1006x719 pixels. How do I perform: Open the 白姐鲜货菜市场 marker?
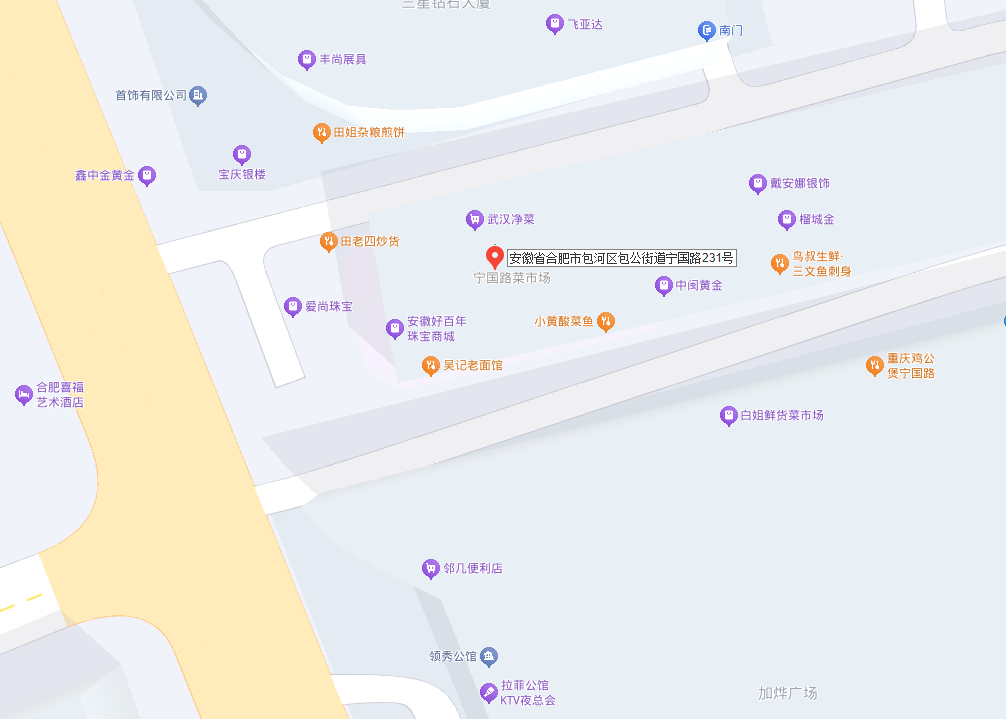[x=728, y=416]
